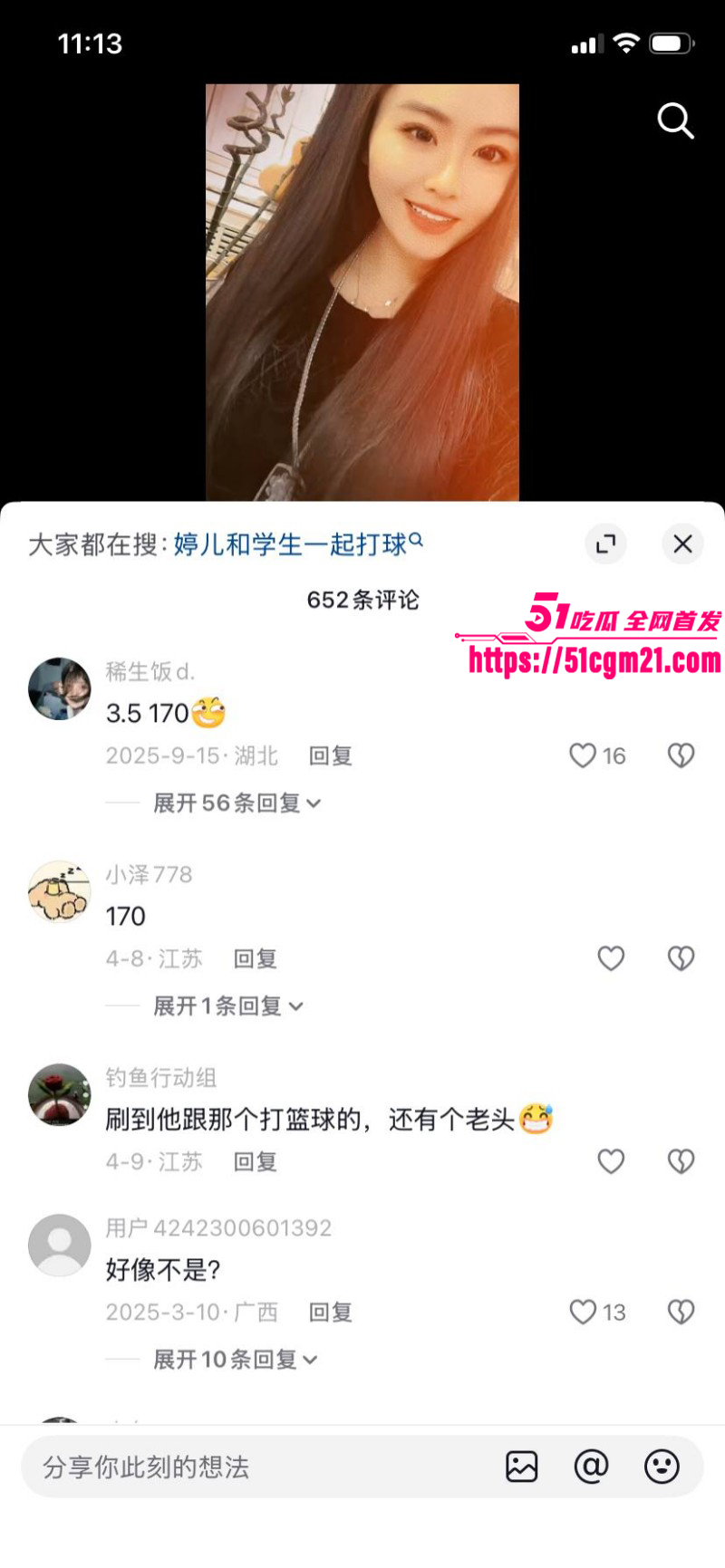Tap the fullscreen expand icon on comments panel

pos(605,544)
